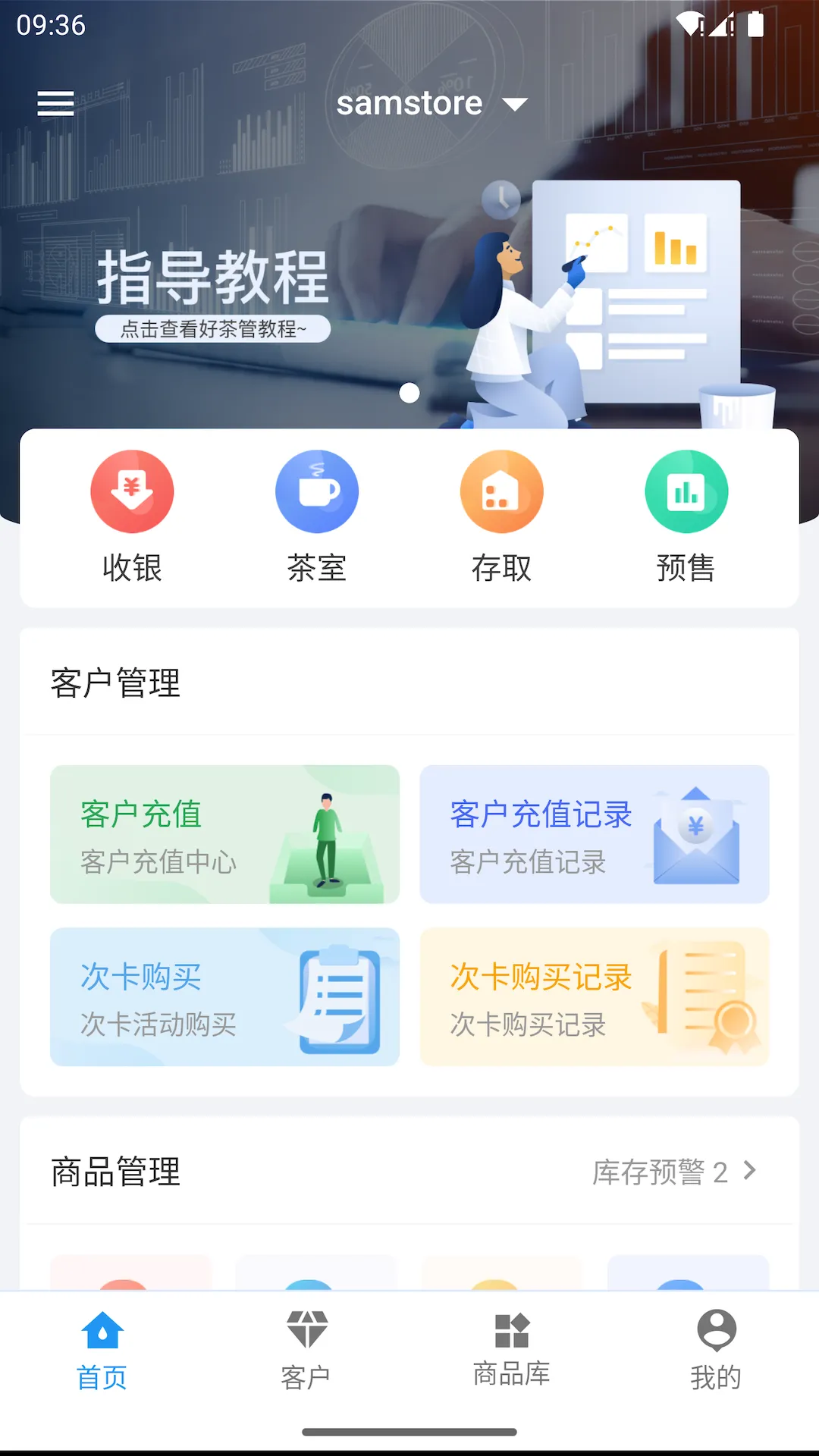
Task: Open the 次卡购买记录 purchase records
Action: coord(594,996)
